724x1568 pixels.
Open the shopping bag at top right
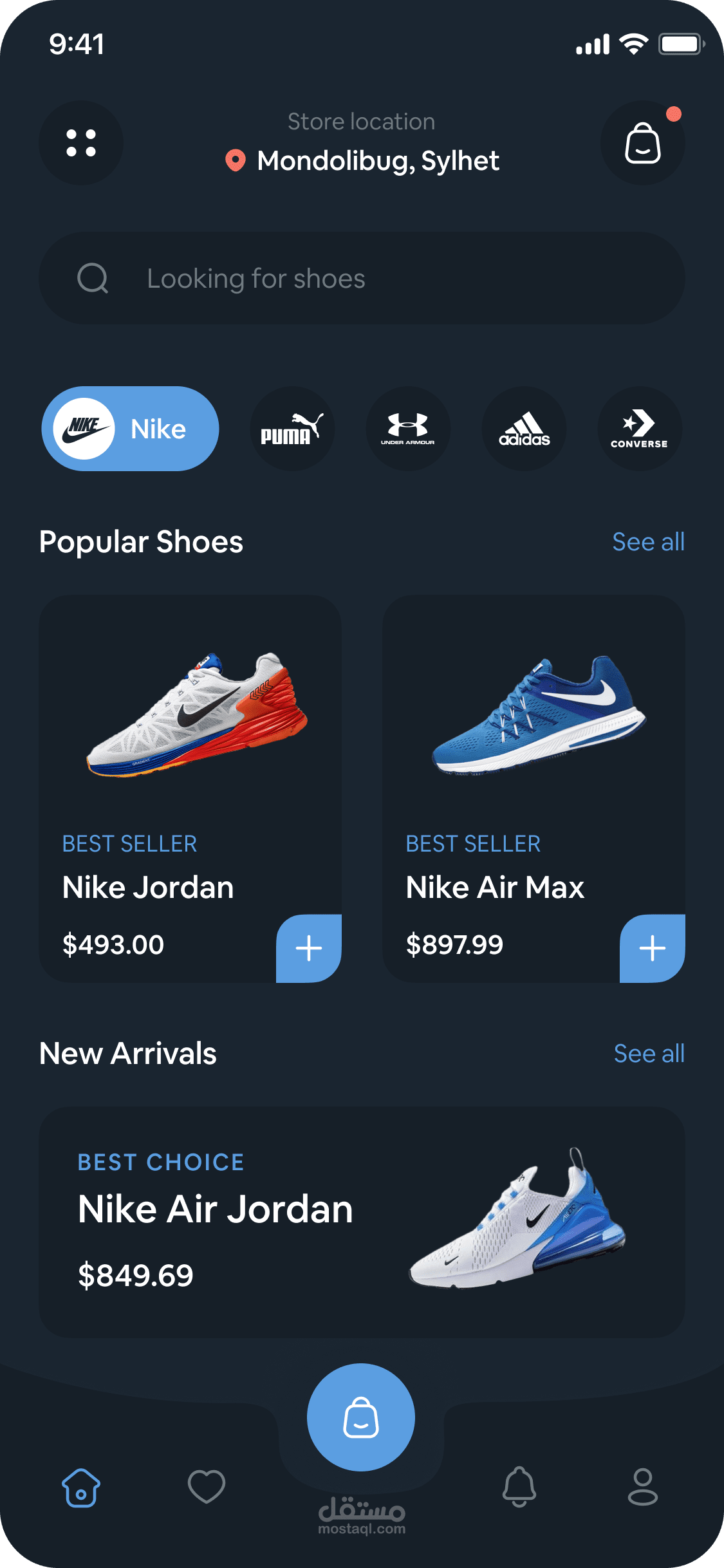[x=642, y=143]
